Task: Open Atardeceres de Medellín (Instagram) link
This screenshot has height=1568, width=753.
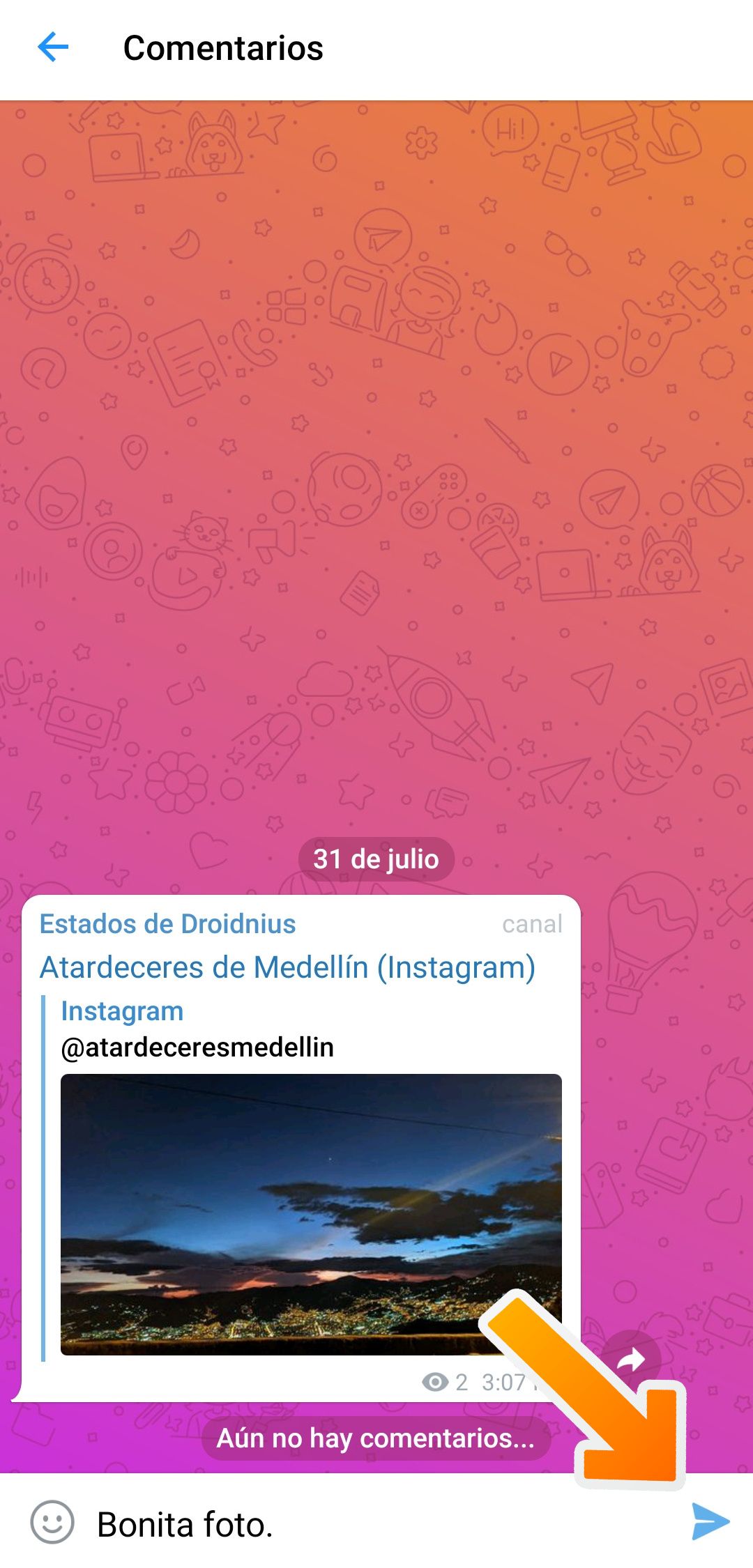Action: [x=287, y=967]
